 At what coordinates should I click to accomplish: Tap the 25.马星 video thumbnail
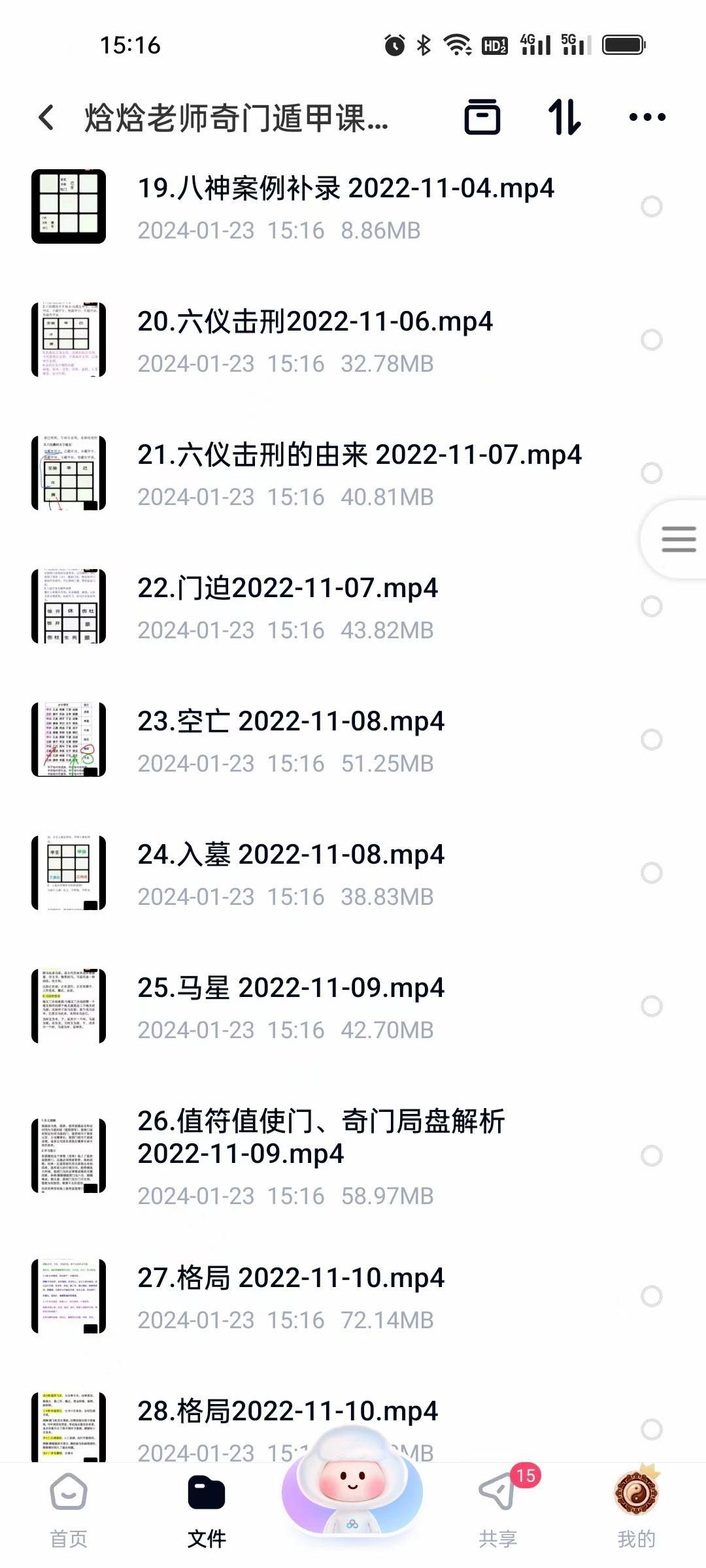69,1006
